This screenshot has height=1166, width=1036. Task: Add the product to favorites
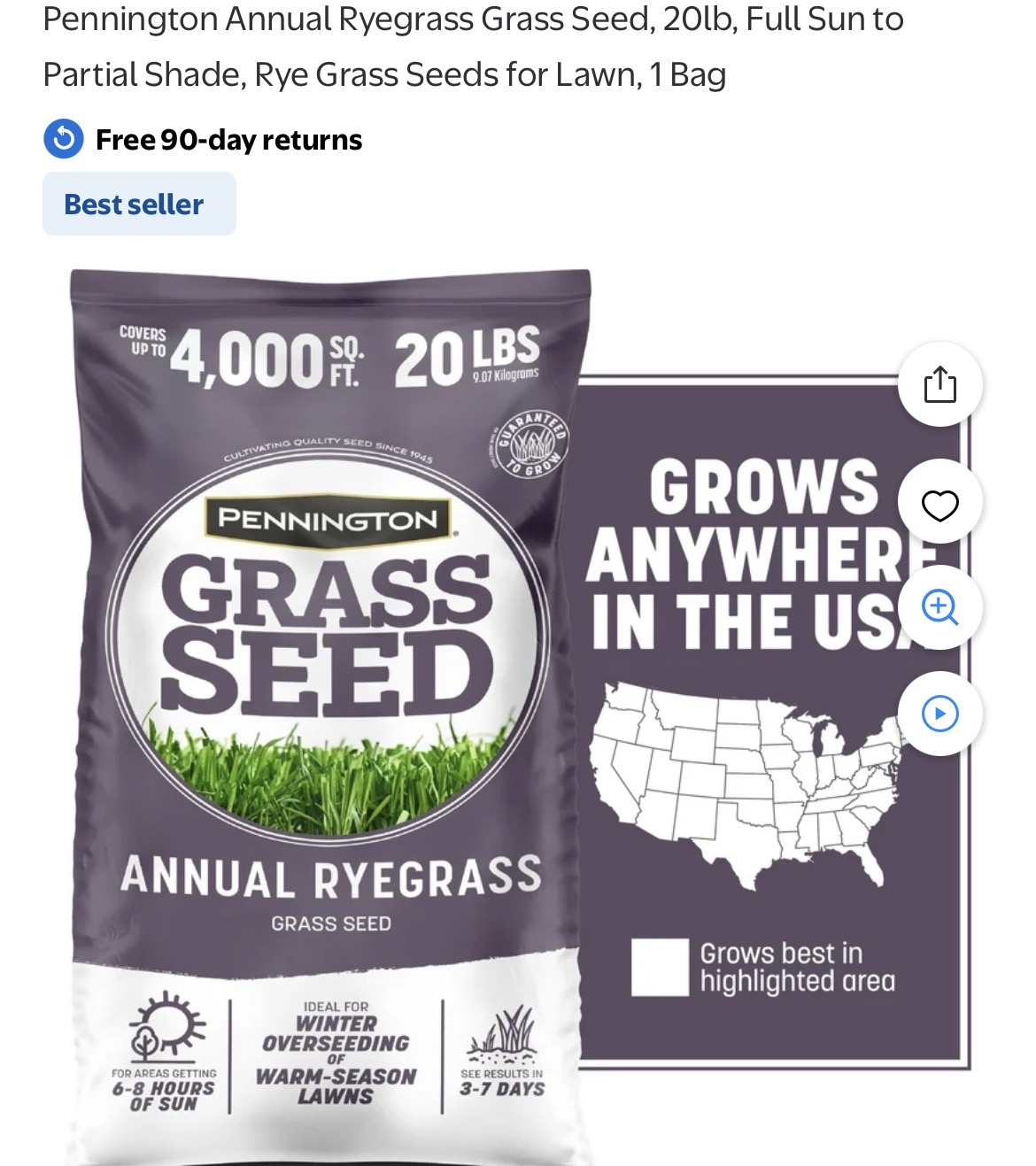click(939, 506)
